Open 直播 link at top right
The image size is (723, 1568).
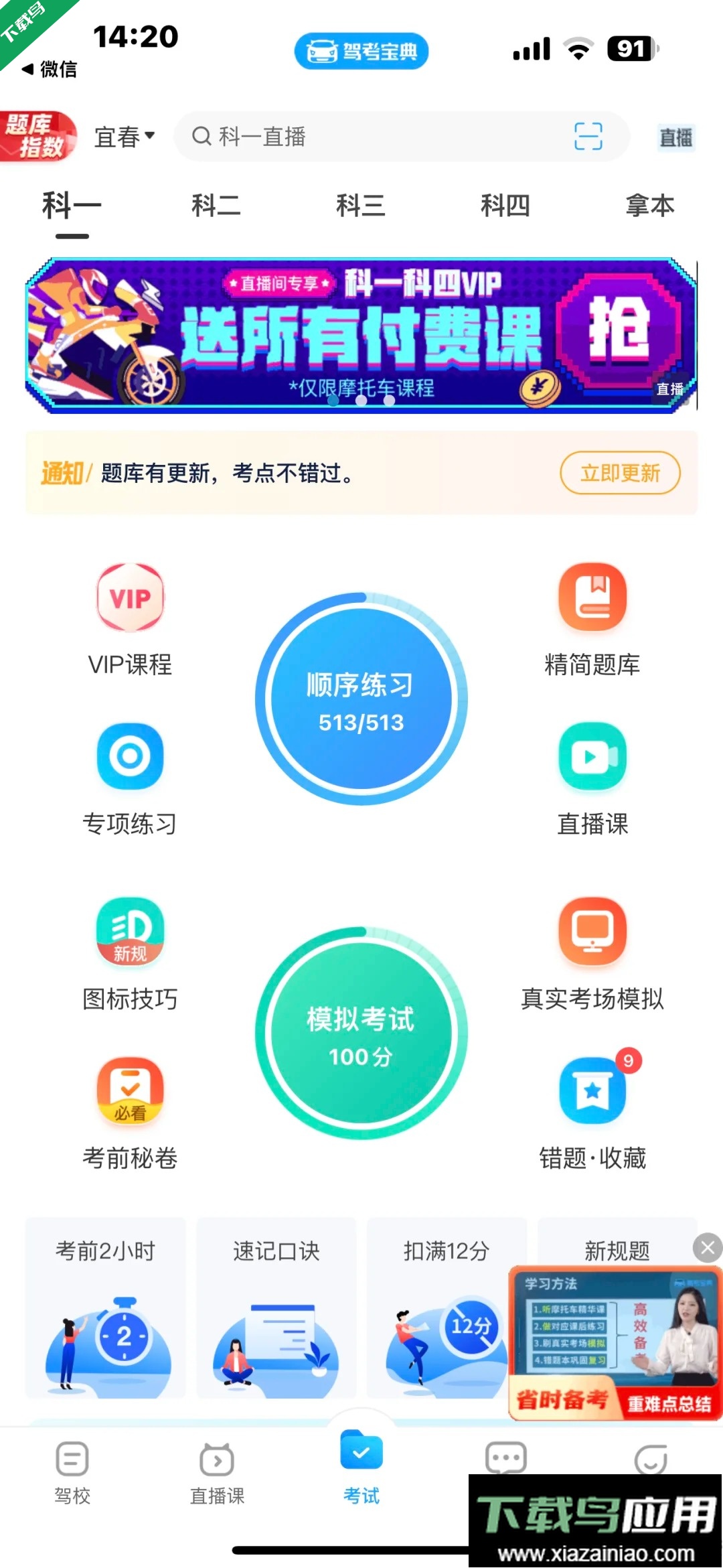click(674, 136)
